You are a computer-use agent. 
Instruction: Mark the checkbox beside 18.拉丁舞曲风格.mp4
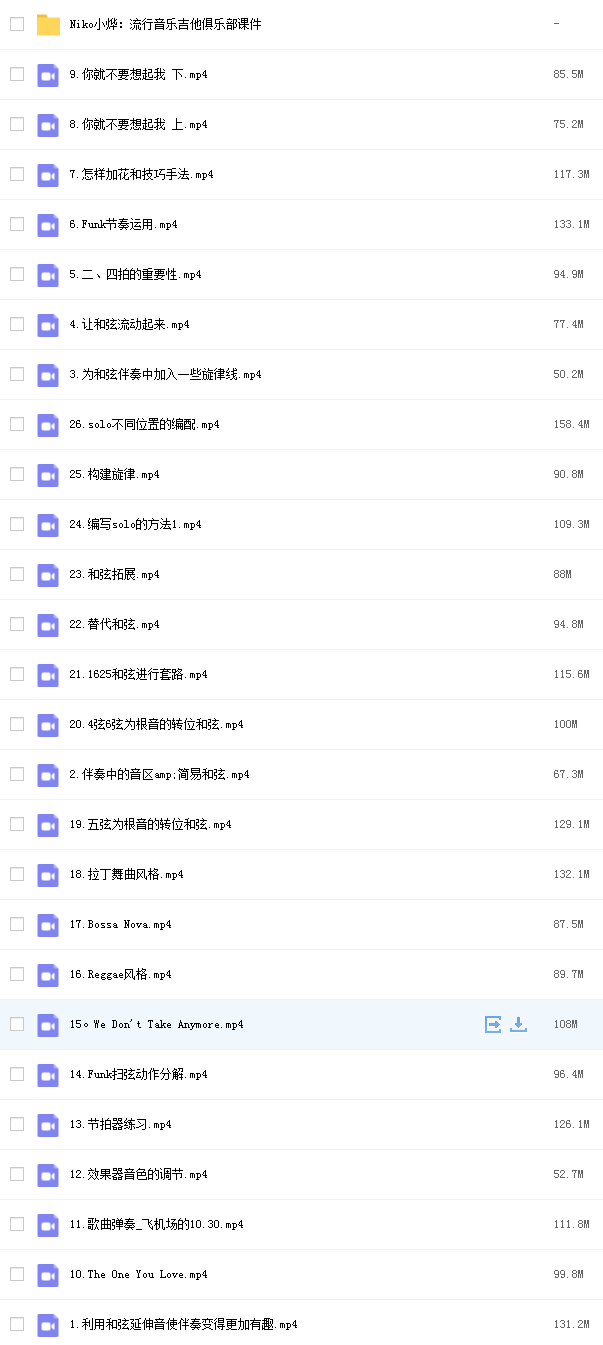pyautogui.click(x=17, y=874)
